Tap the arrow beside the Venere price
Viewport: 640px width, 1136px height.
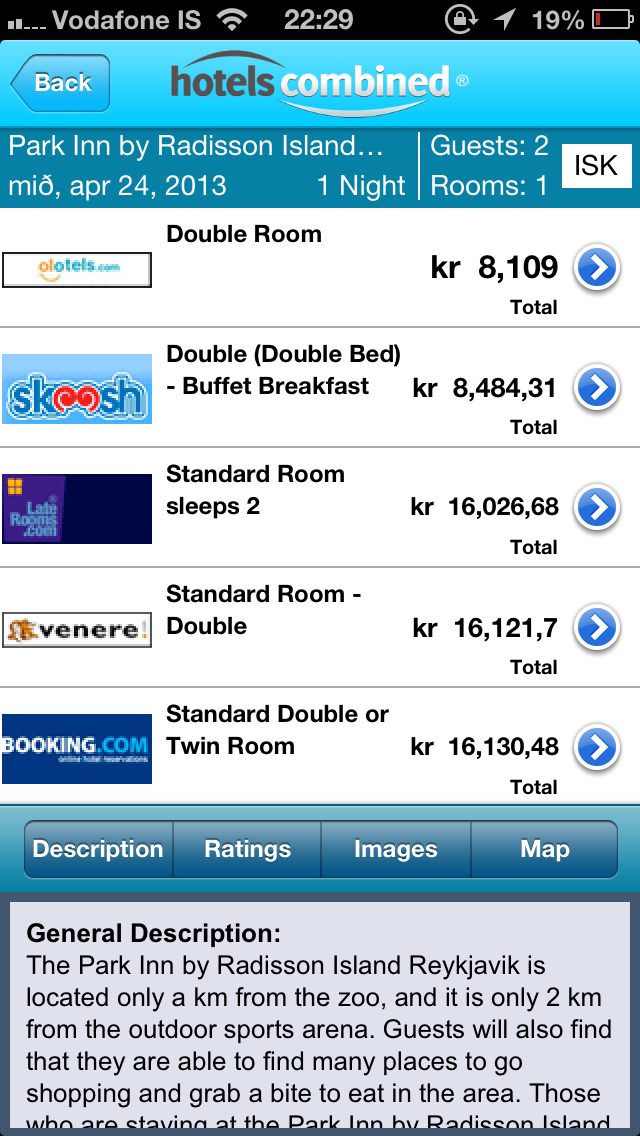coord(597,628)
